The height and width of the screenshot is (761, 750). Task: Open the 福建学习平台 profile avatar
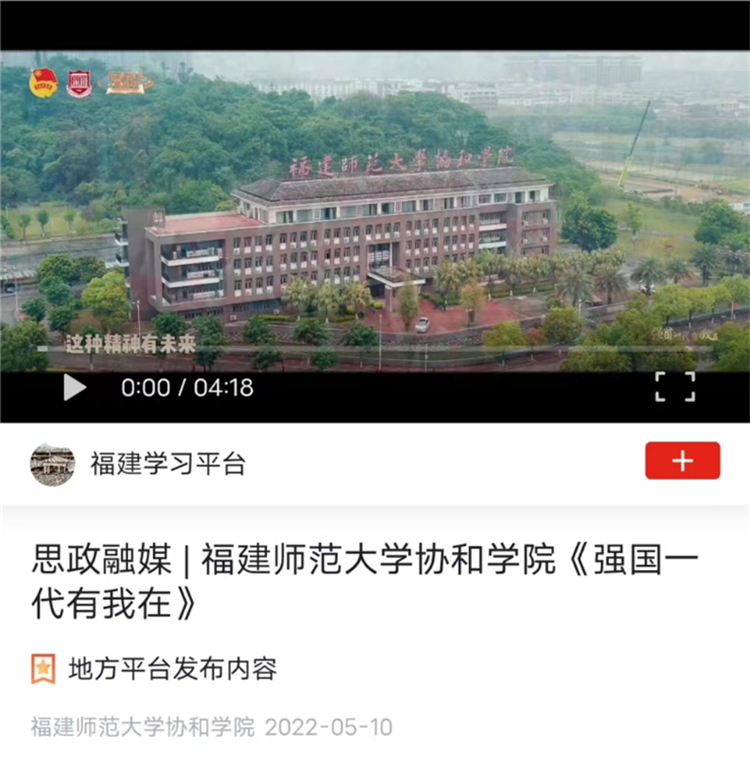coord(52,464)
